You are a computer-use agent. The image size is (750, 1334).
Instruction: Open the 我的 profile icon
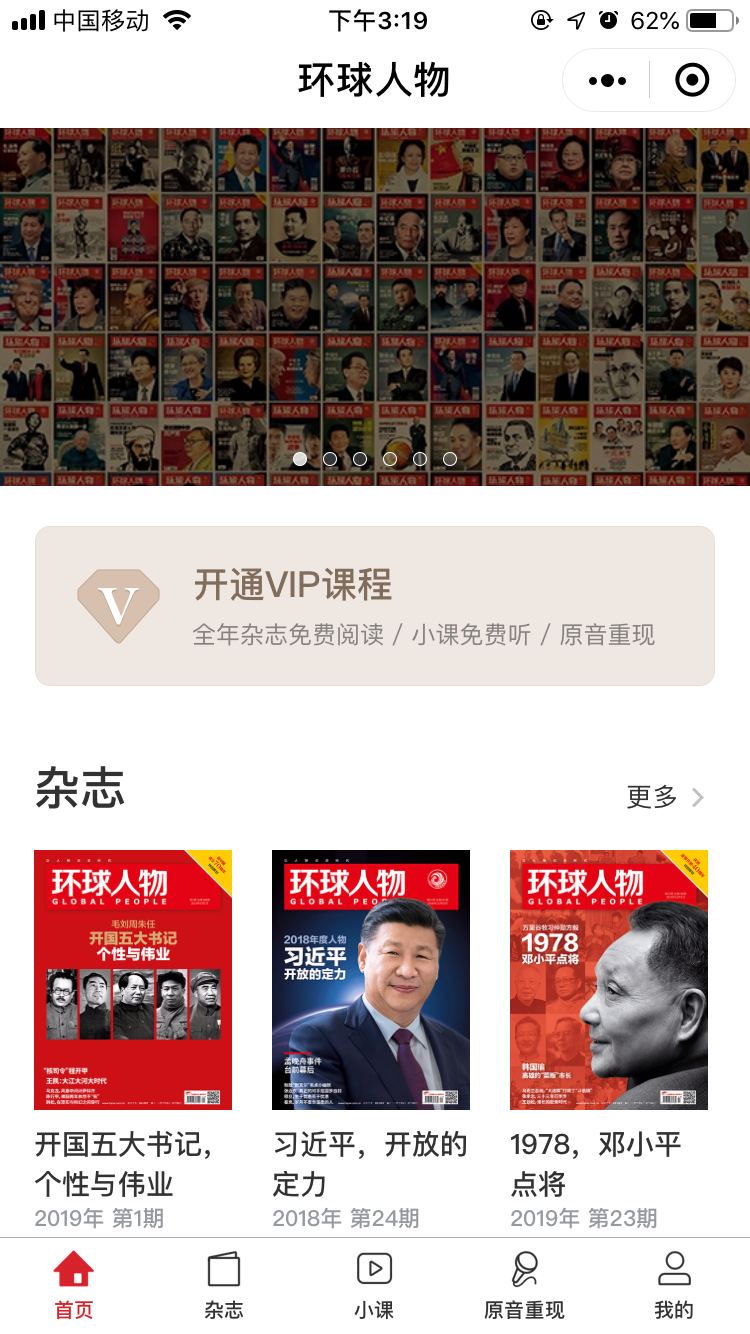click(675, 1271)
